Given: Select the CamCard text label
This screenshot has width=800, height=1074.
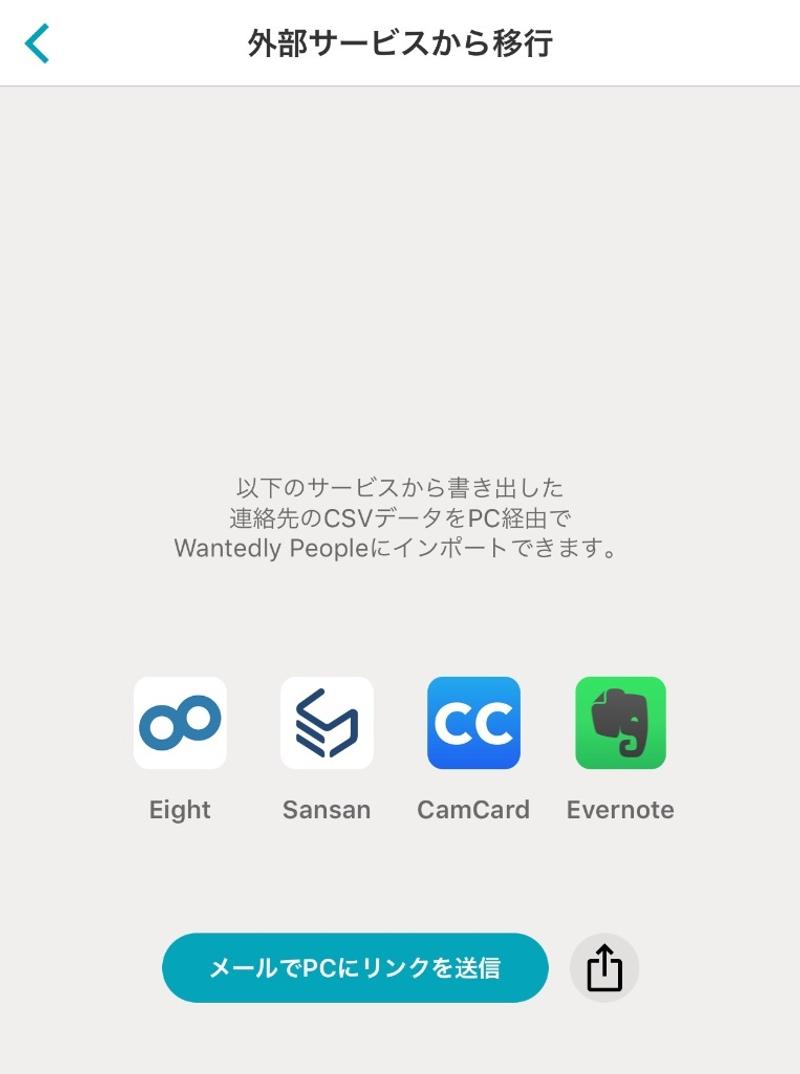Looking at the screenshot, I should click(x=473, y=810).
